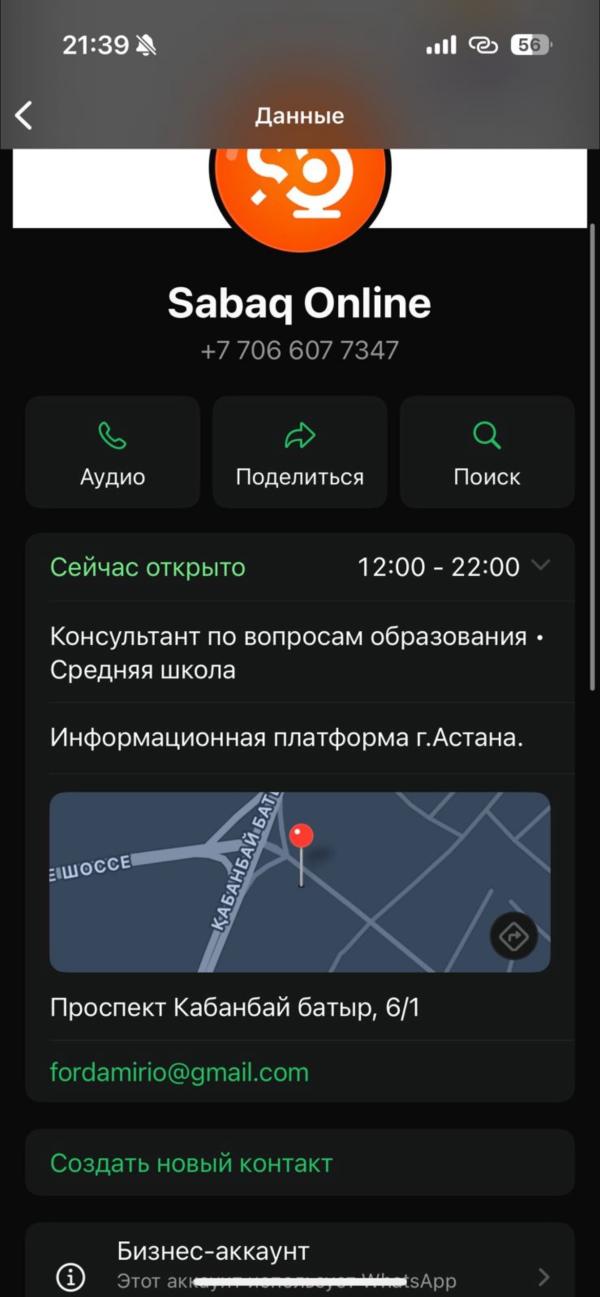Start an audio call with Sabaq Online
Screen dimensions: 600x1297
coord(113,452)
